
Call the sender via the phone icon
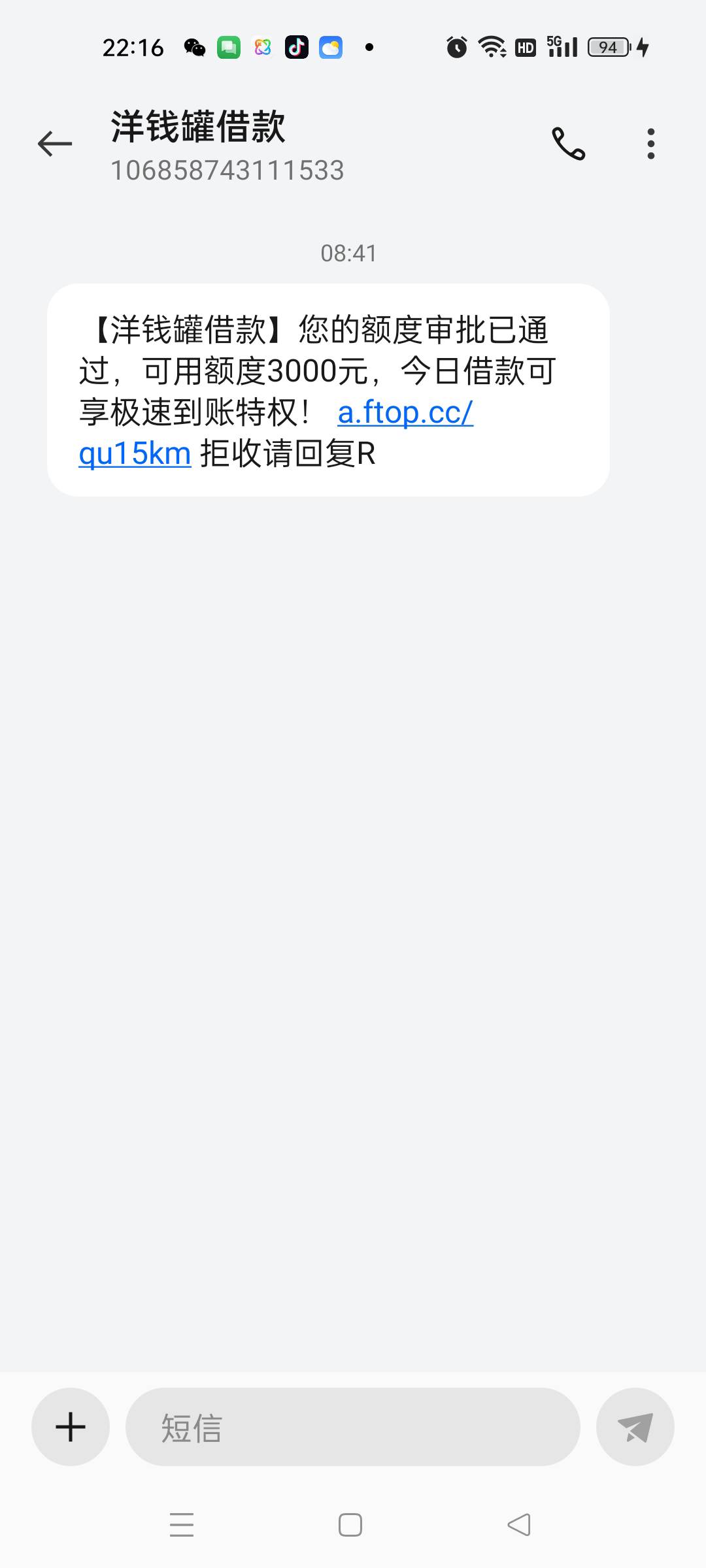(x=568, y=144)
